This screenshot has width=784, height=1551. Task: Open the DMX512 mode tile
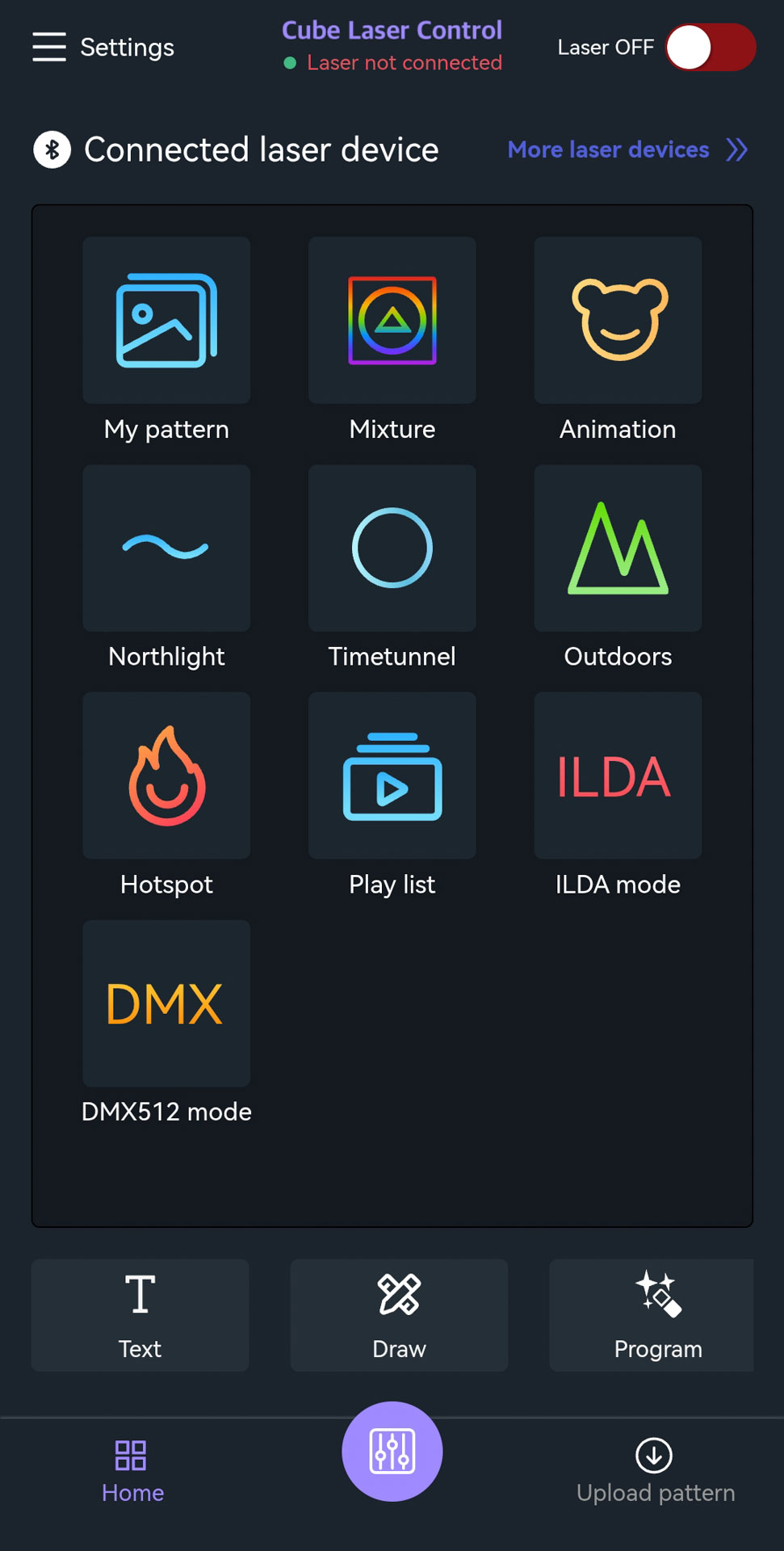click(166, 1004)
